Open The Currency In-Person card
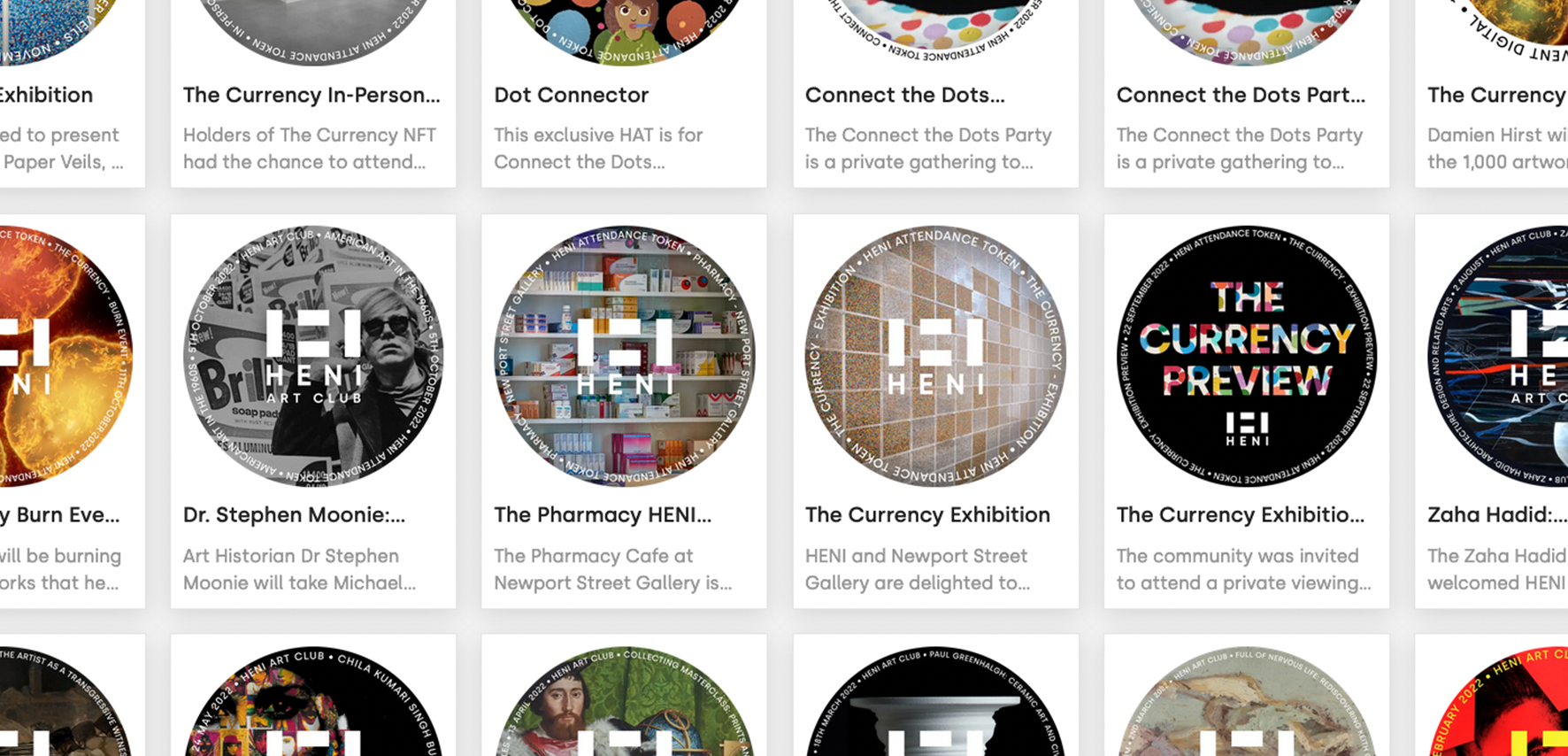The image size is (1568, 756). (x=311, y=95)
